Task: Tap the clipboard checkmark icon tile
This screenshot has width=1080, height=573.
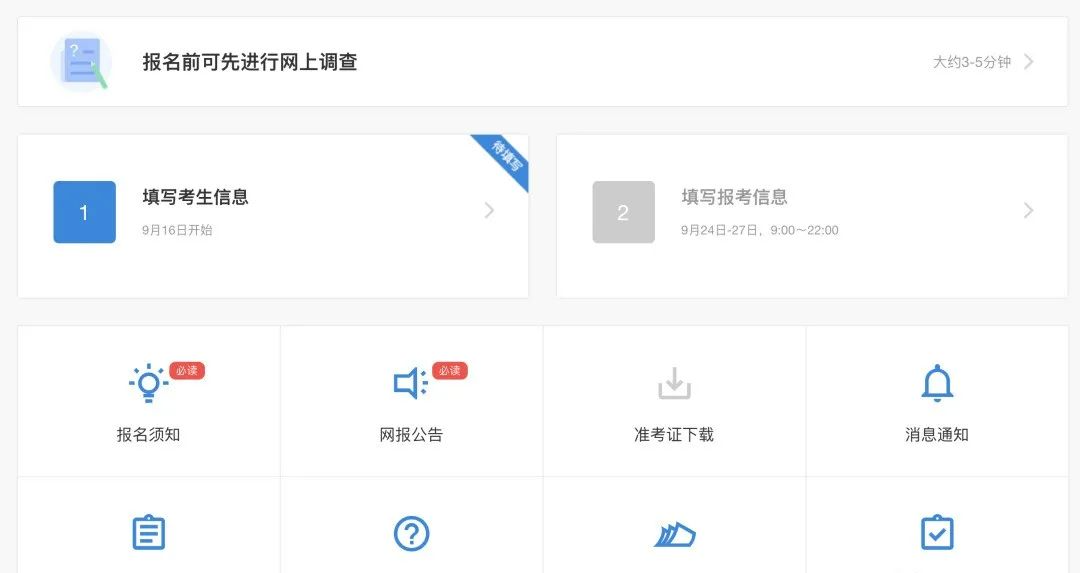Action: click(x=937, y=533)
